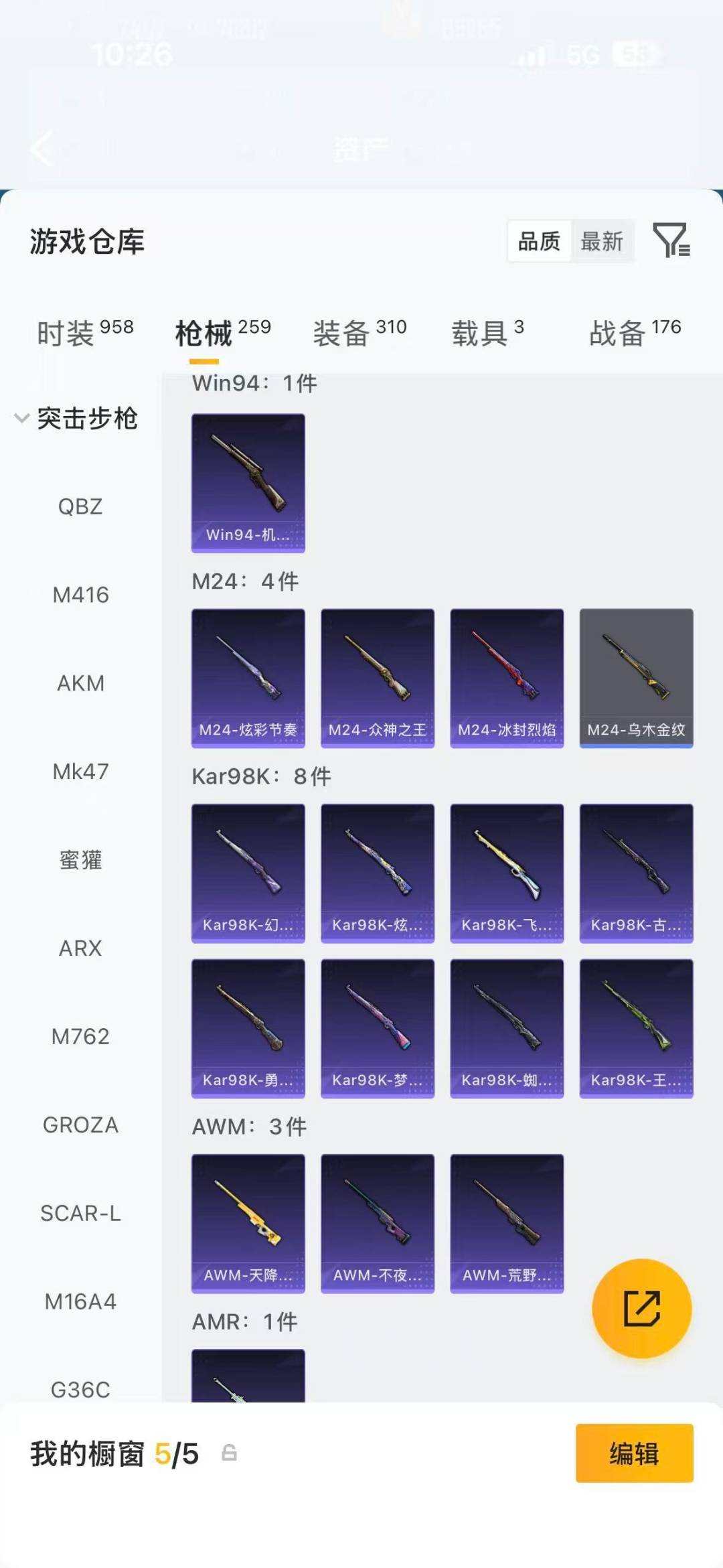Tap the orange share floating button

tap(641, 1309)
